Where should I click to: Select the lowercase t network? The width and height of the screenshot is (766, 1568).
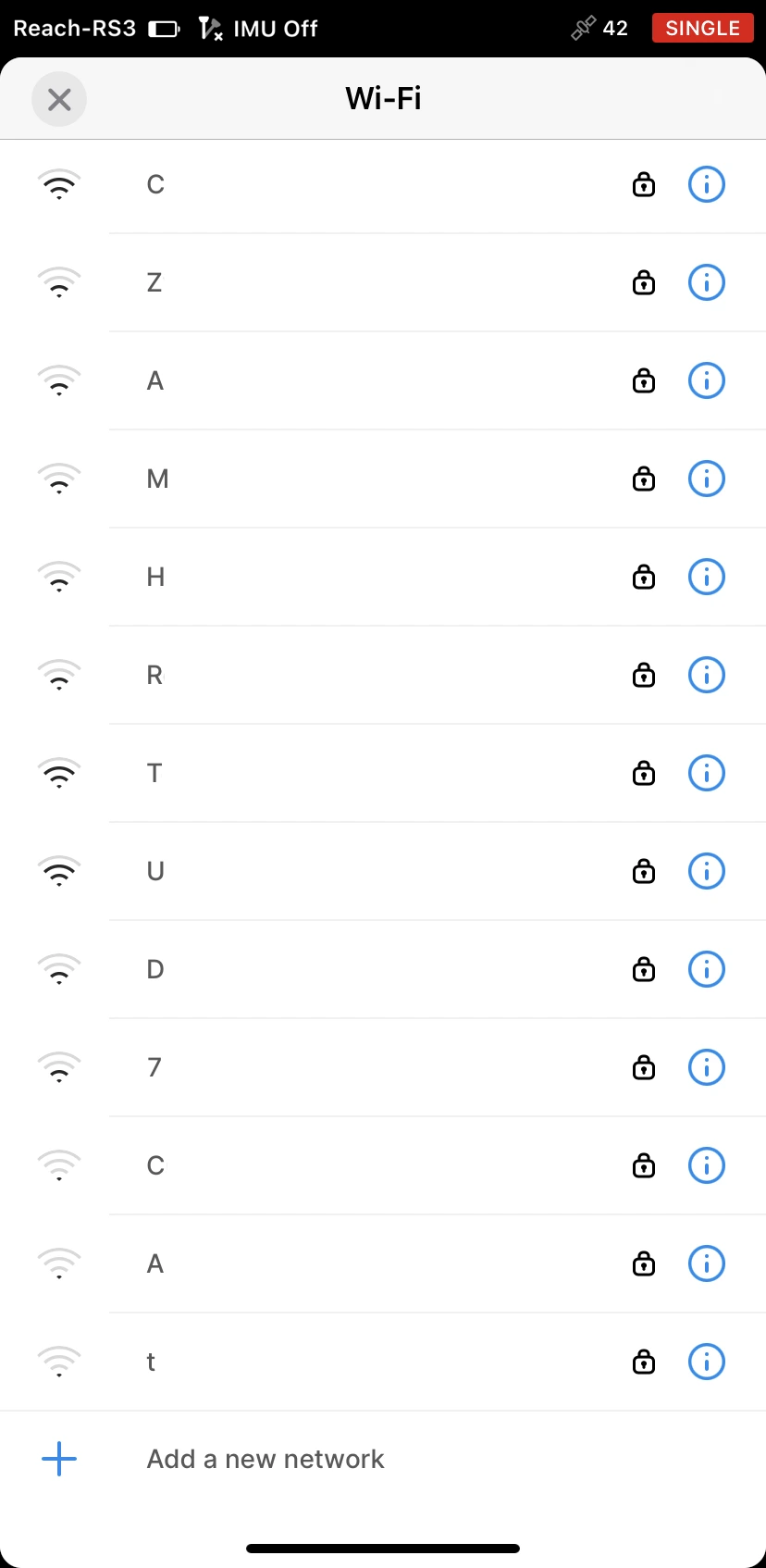151,1362
